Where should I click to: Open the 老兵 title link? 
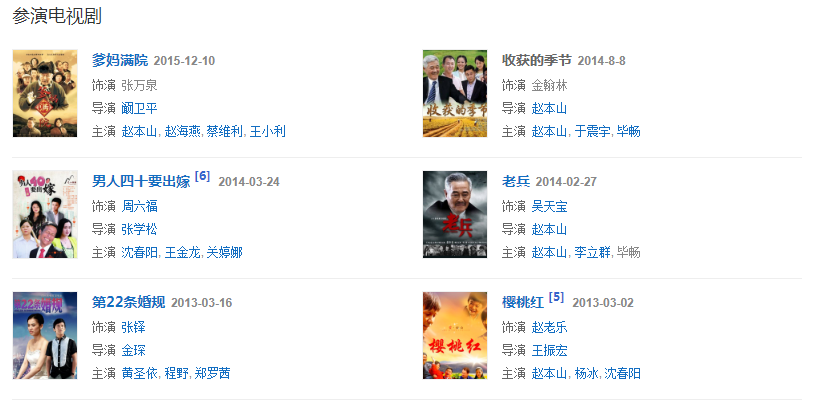click(515, 181)
